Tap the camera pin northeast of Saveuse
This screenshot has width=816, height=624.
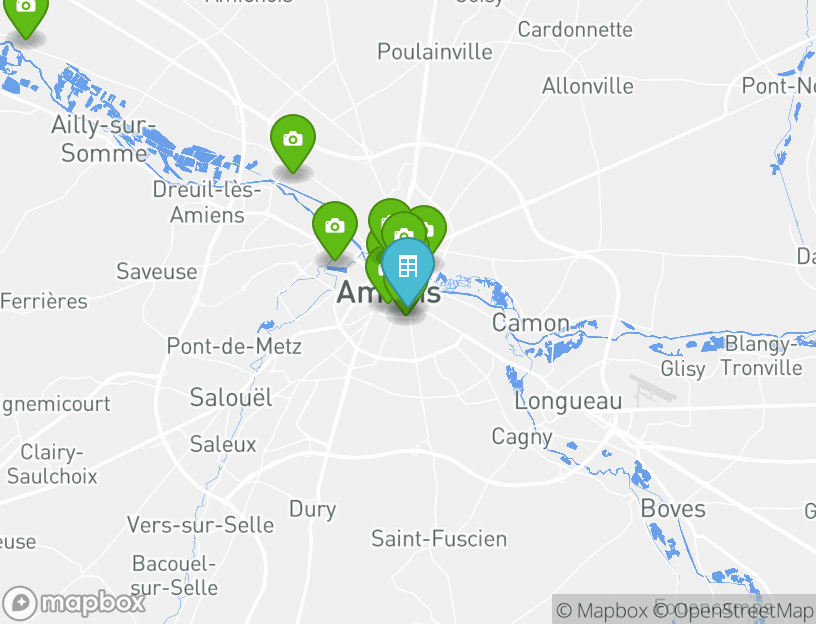(x=335, y=227)
